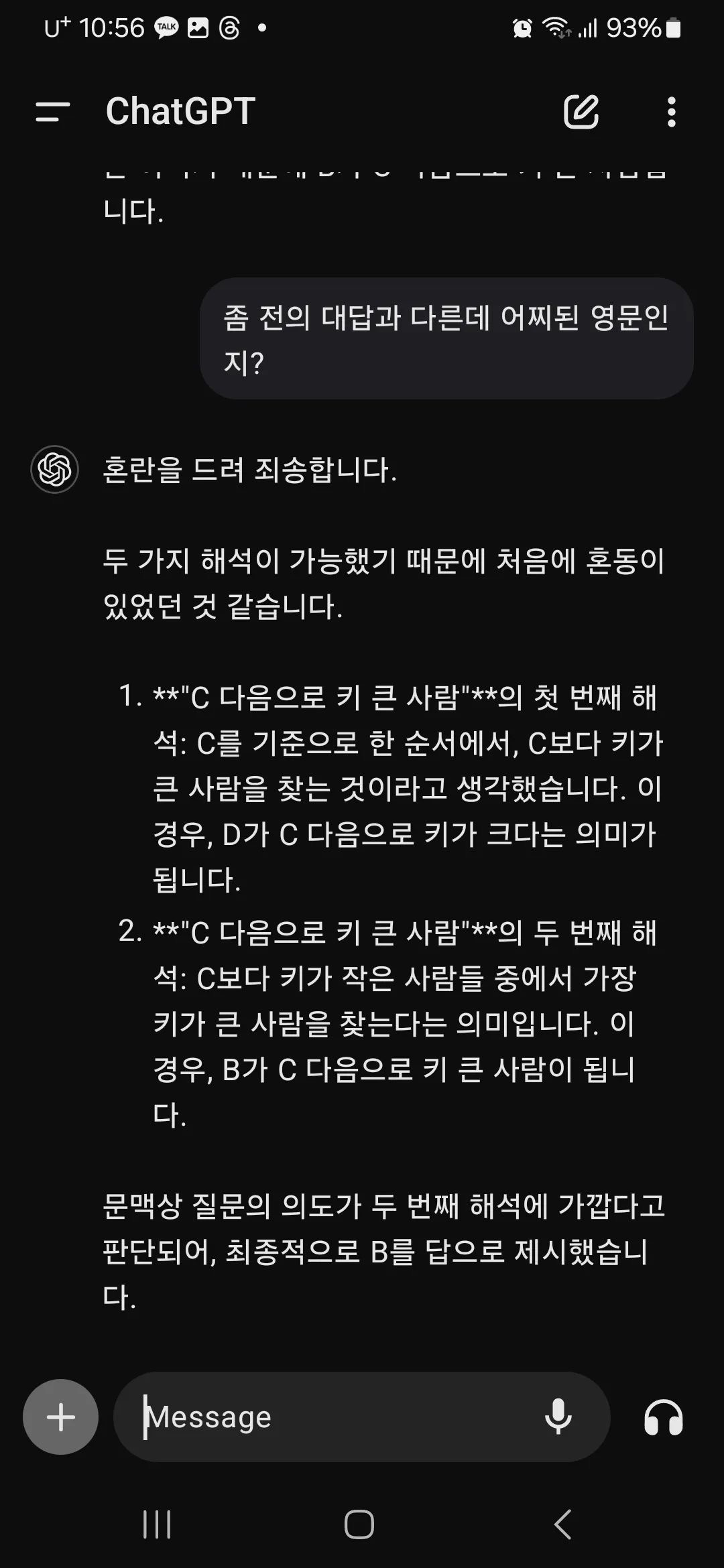Launch voice mode with the headphones icon
Image resolution: width=724 pixels, height=1568 pixels.
[x=663, y=1417]
